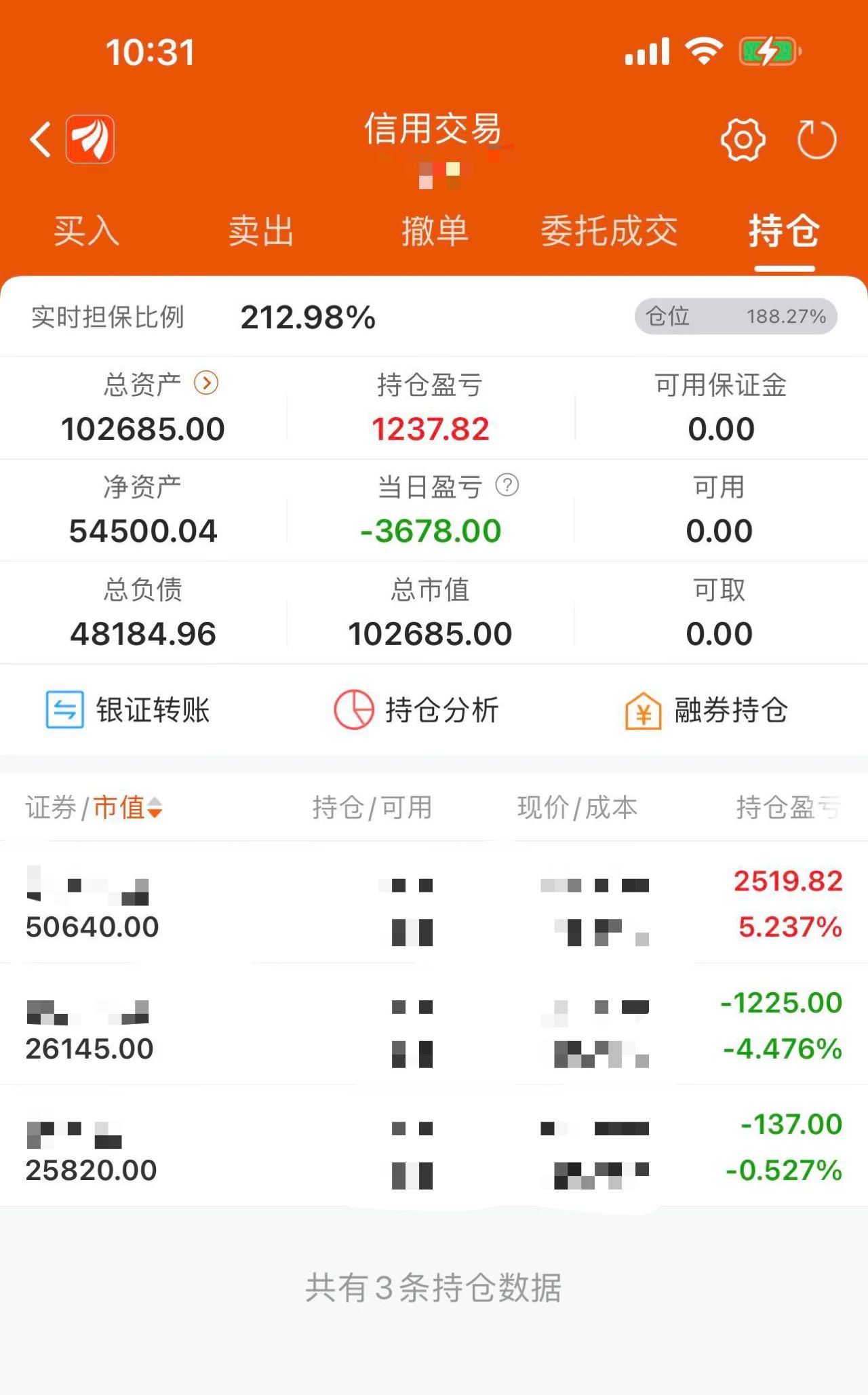Open the 委托成交 tab
This screenshot has width=868, height=1395.
609,231
